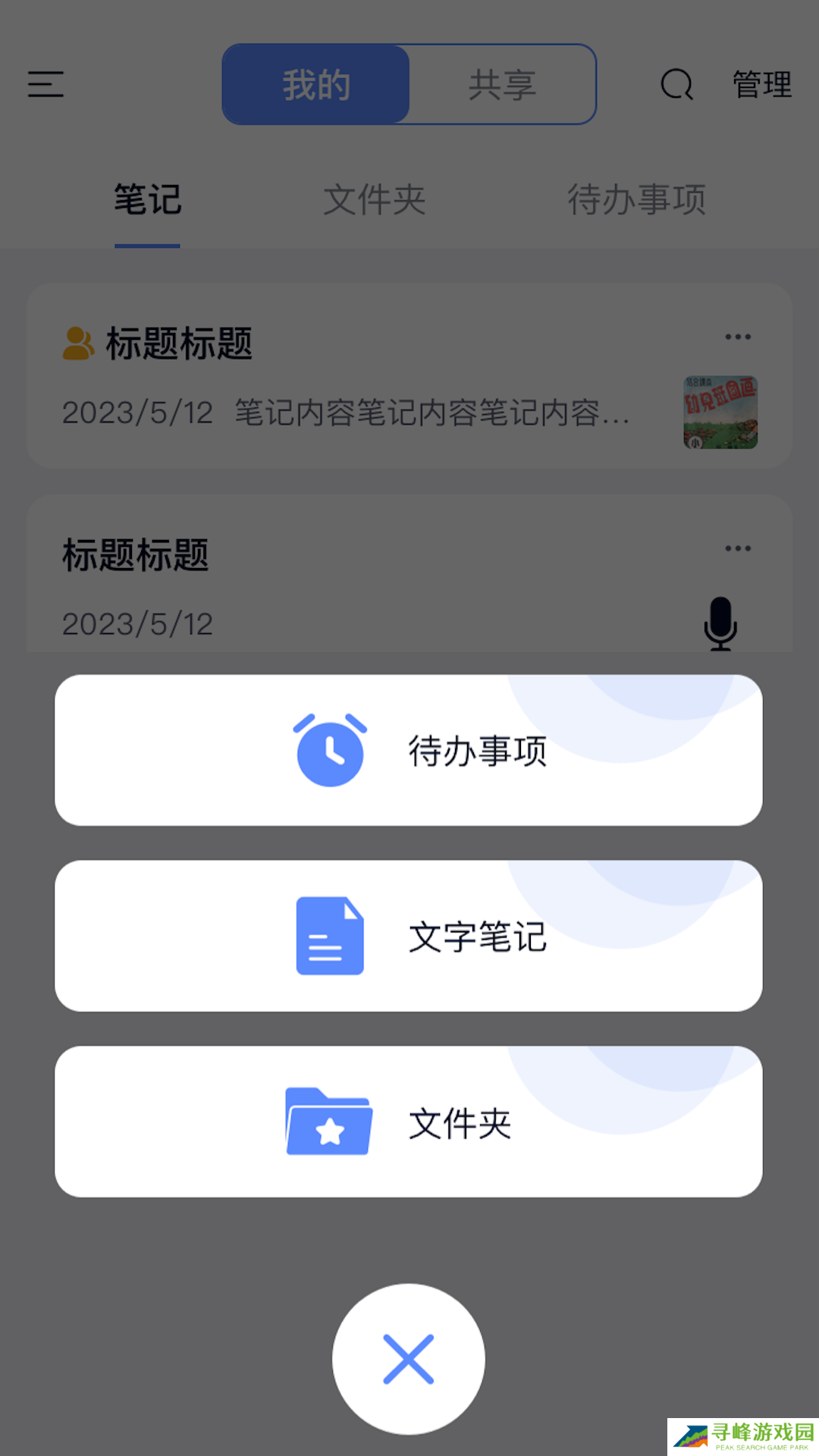Tap 管理 to manage notes

coord(761,84)
